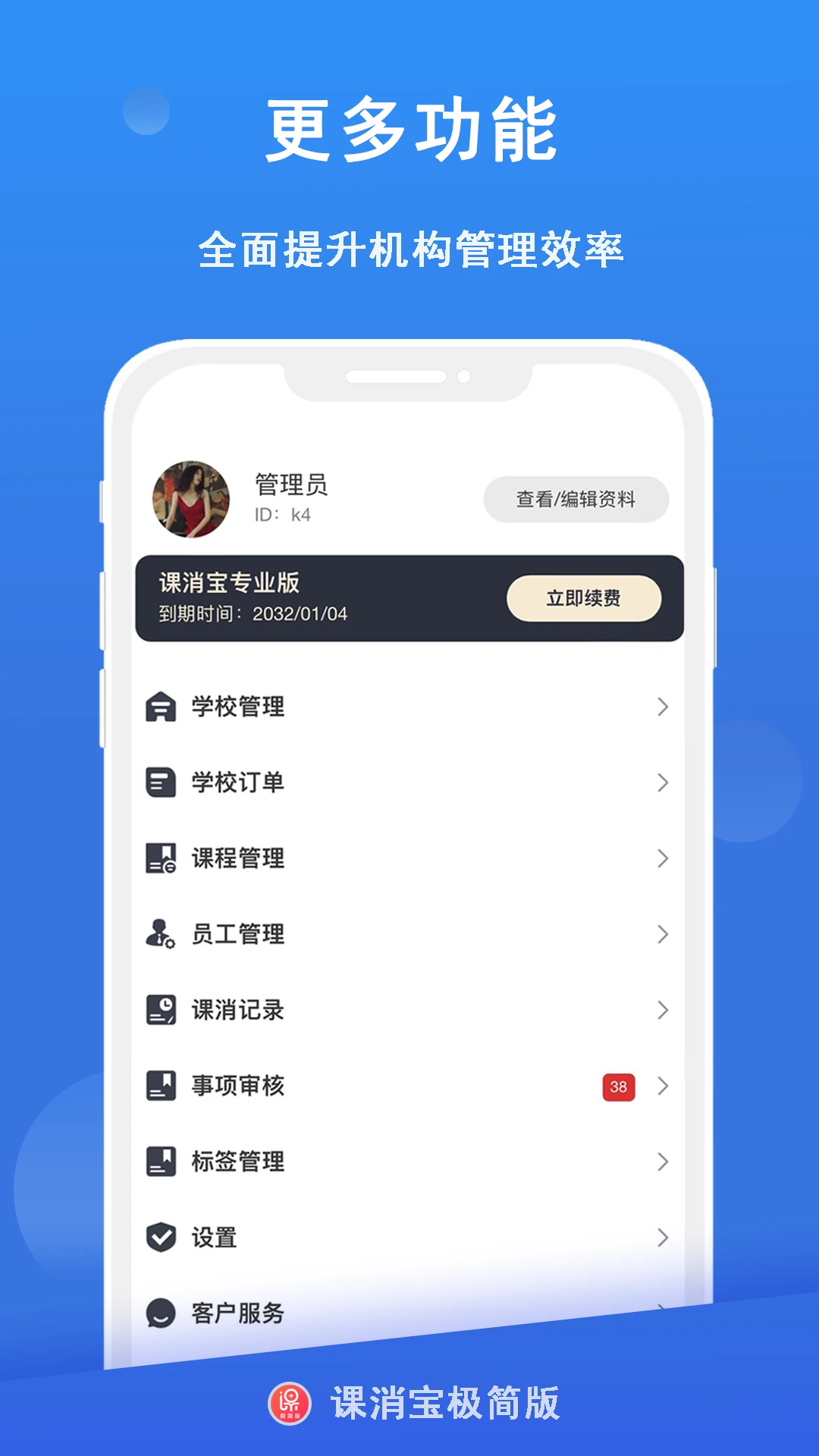Open the 课程管理 course icon
Screen dimensions: 819x1456
pos(162,858)
